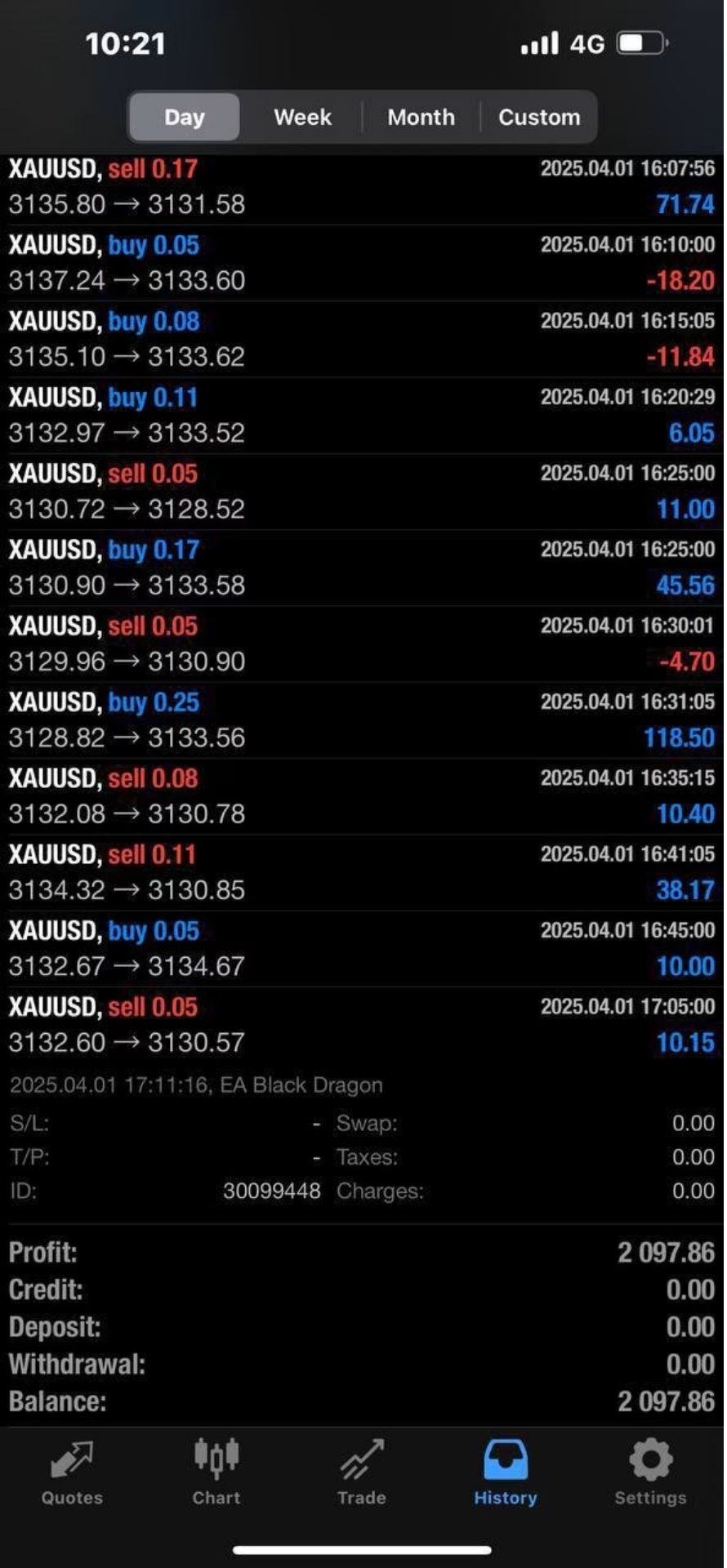This screenshot has width=727, height=1568.
Task: Select the Day period segment
Action: (185, 118)
